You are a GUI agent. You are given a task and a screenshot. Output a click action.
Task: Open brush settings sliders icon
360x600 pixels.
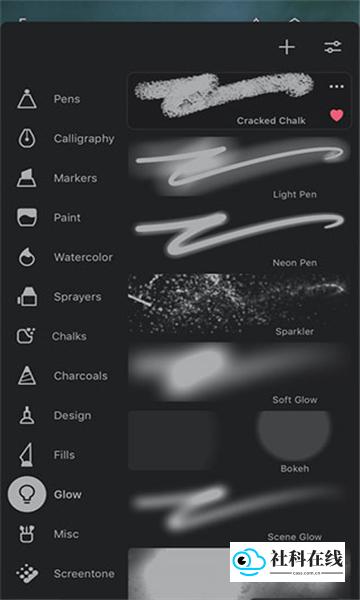(333, 47)
